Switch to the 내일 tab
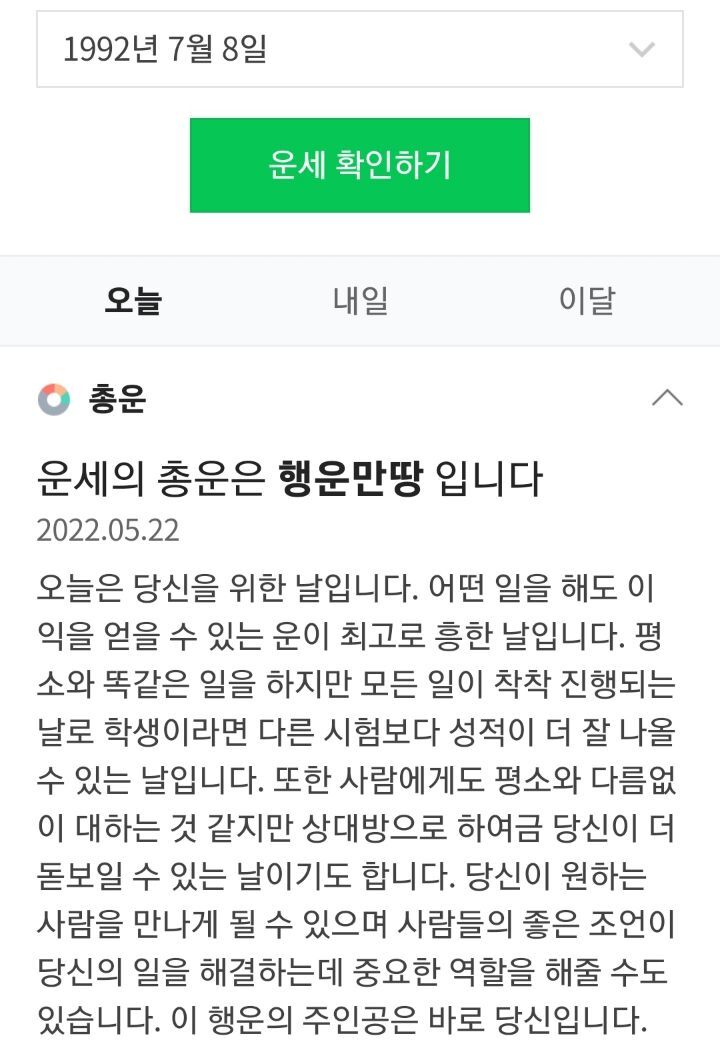 360,301
